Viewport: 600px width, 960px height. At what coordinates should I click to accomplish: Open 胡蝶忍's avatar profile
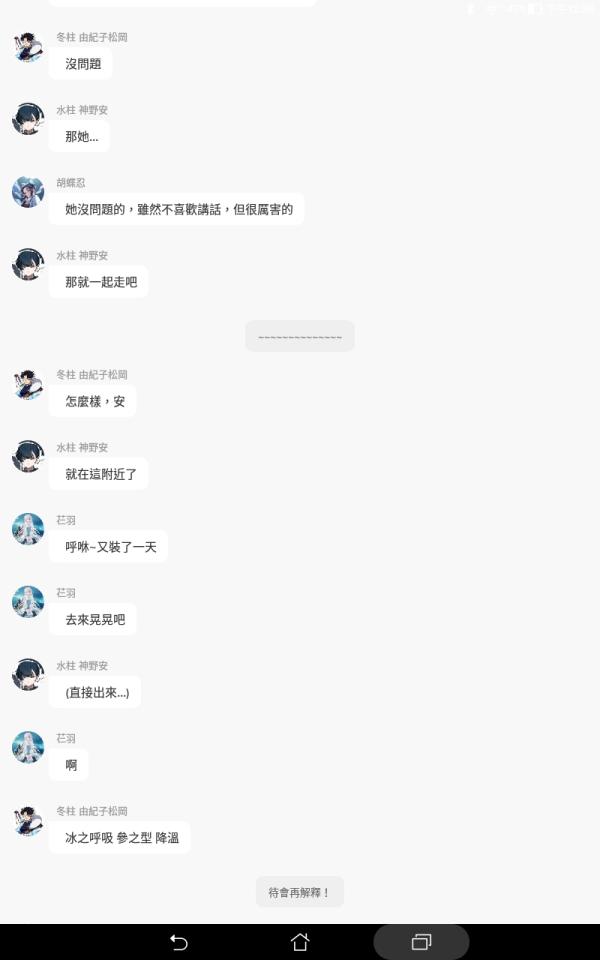coord(28,191)
